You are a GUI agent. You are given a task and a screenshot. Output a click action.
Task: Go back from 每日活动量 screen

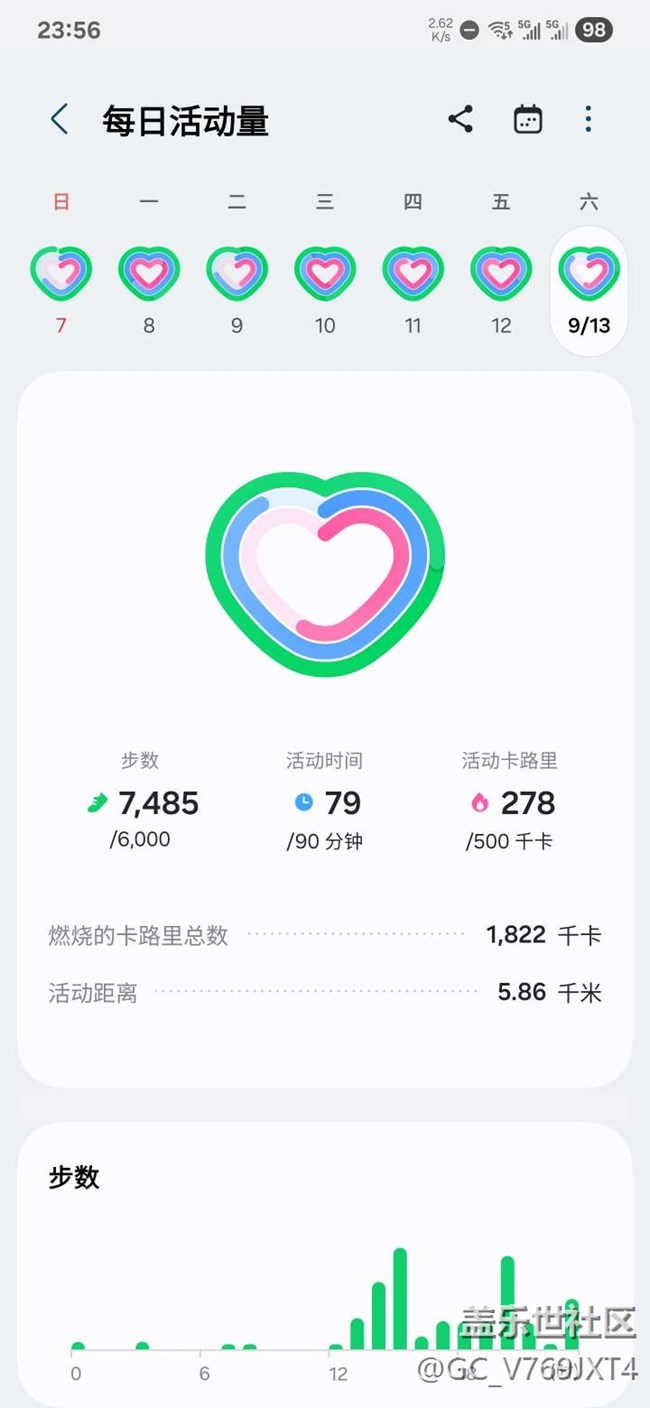click(x=60, y=120)
